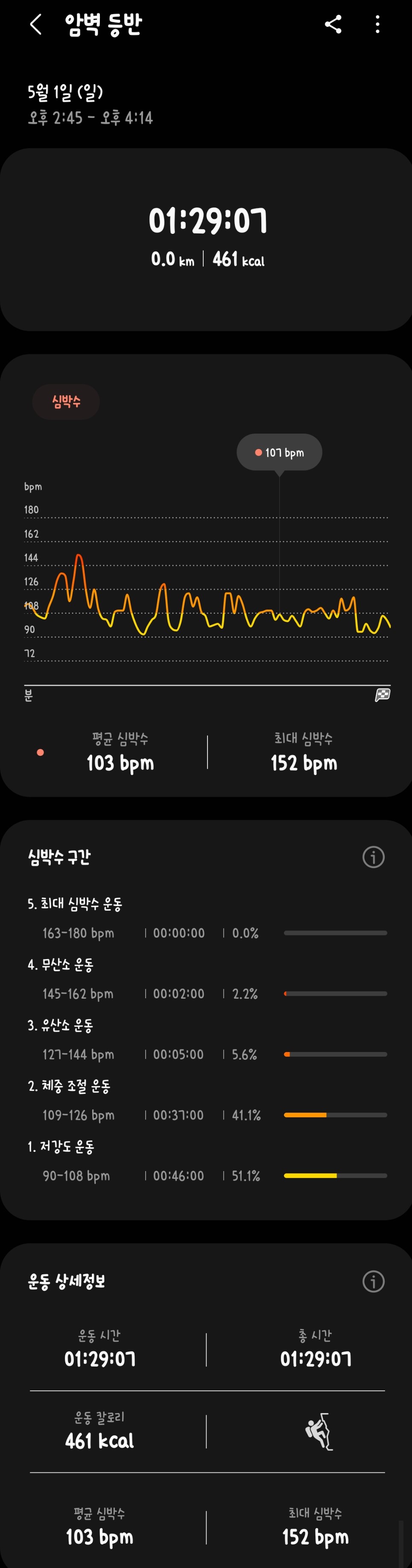Select the 심박수 chart chip
Viewport: 412px width, 1568px height.
pos(66,402)
